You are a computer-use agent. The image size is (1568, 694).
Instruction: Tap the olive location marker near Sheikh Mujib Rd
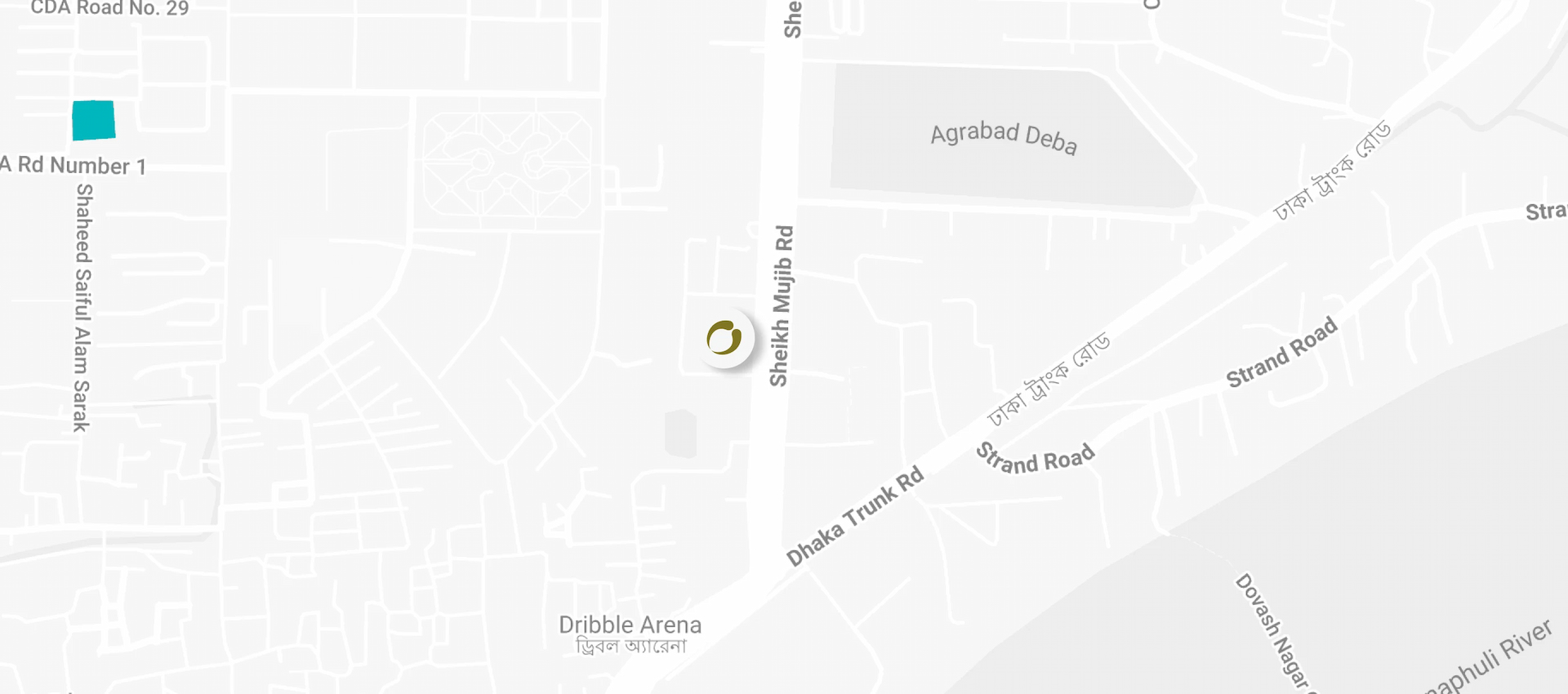pos(724,338)
